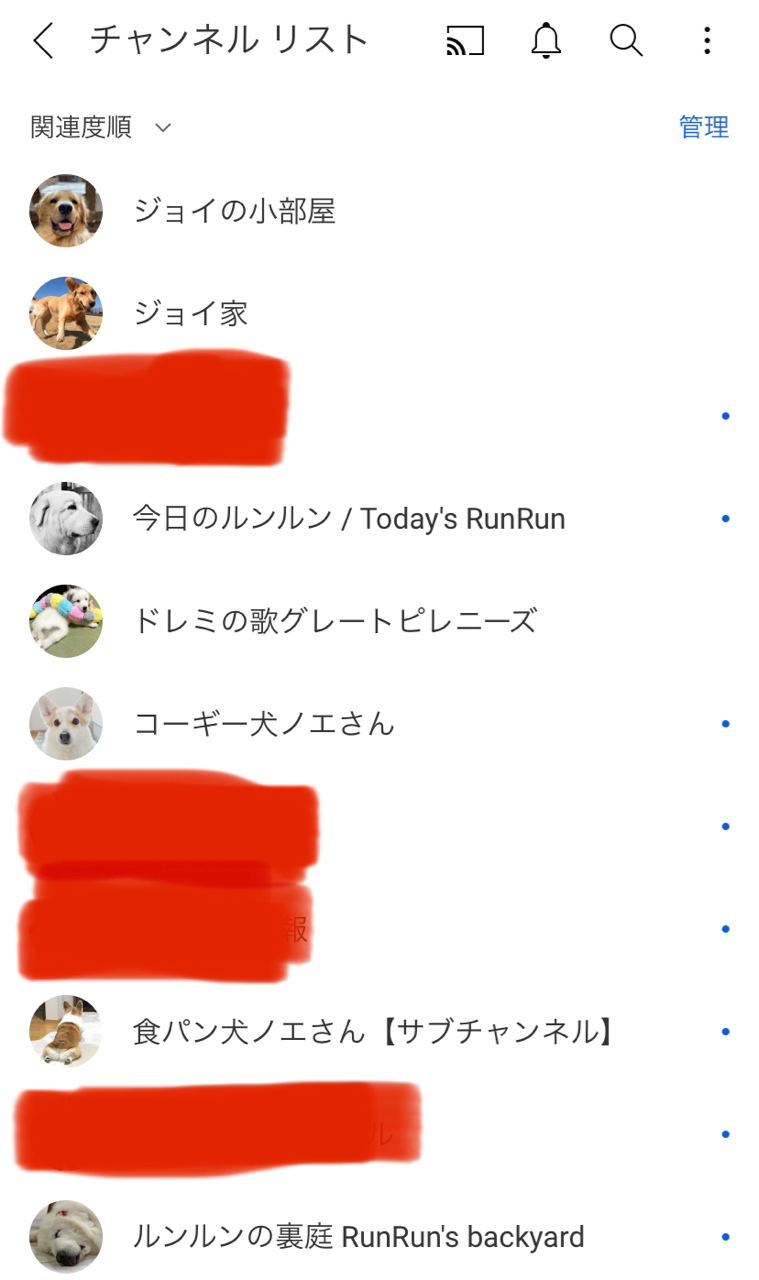This screenshot has height=1280, width=759.
Task: Tap the 管理 link
Action: click(x=703, y=128)
